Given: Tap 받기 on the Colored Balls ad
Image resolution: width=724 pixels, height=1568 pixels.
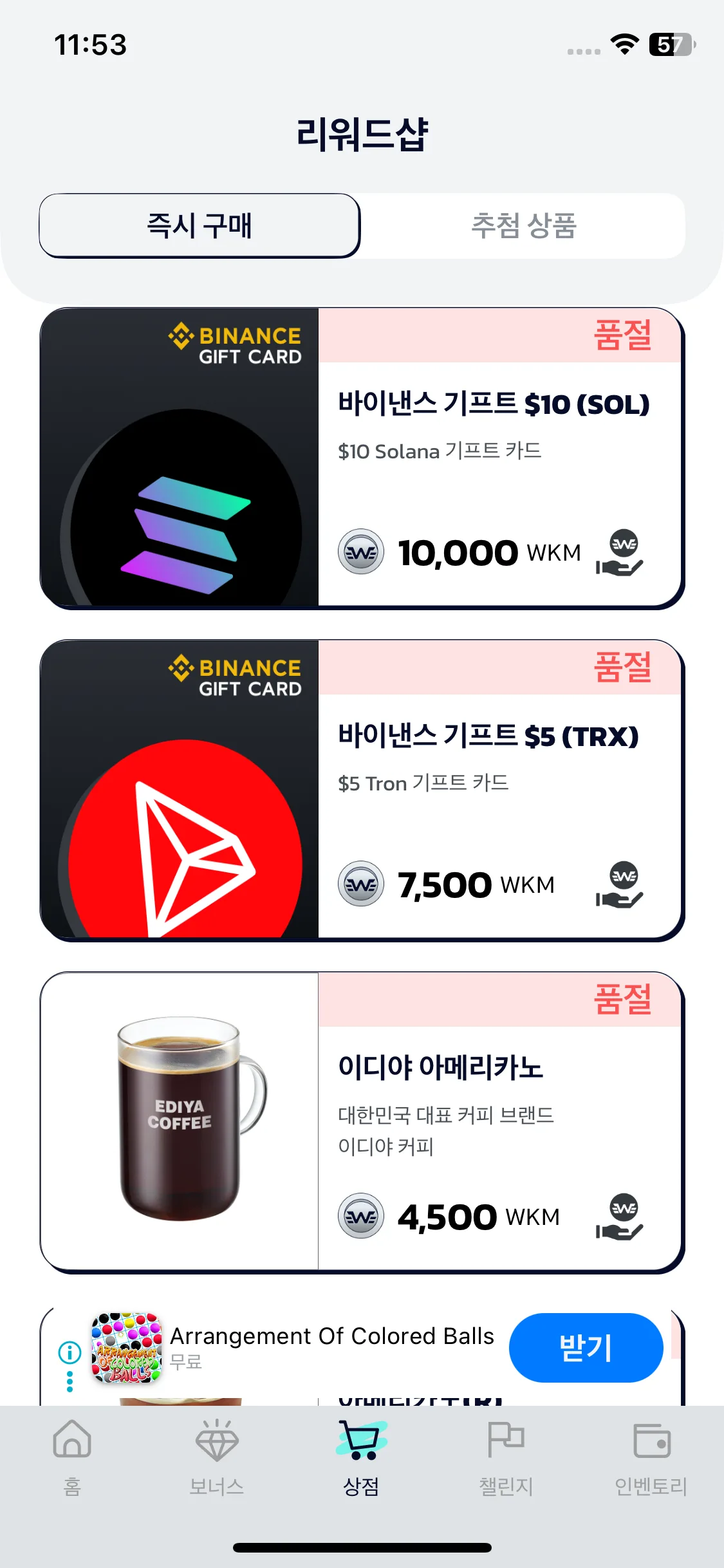Looking at the screenshot, I should tap(585, 1347).
